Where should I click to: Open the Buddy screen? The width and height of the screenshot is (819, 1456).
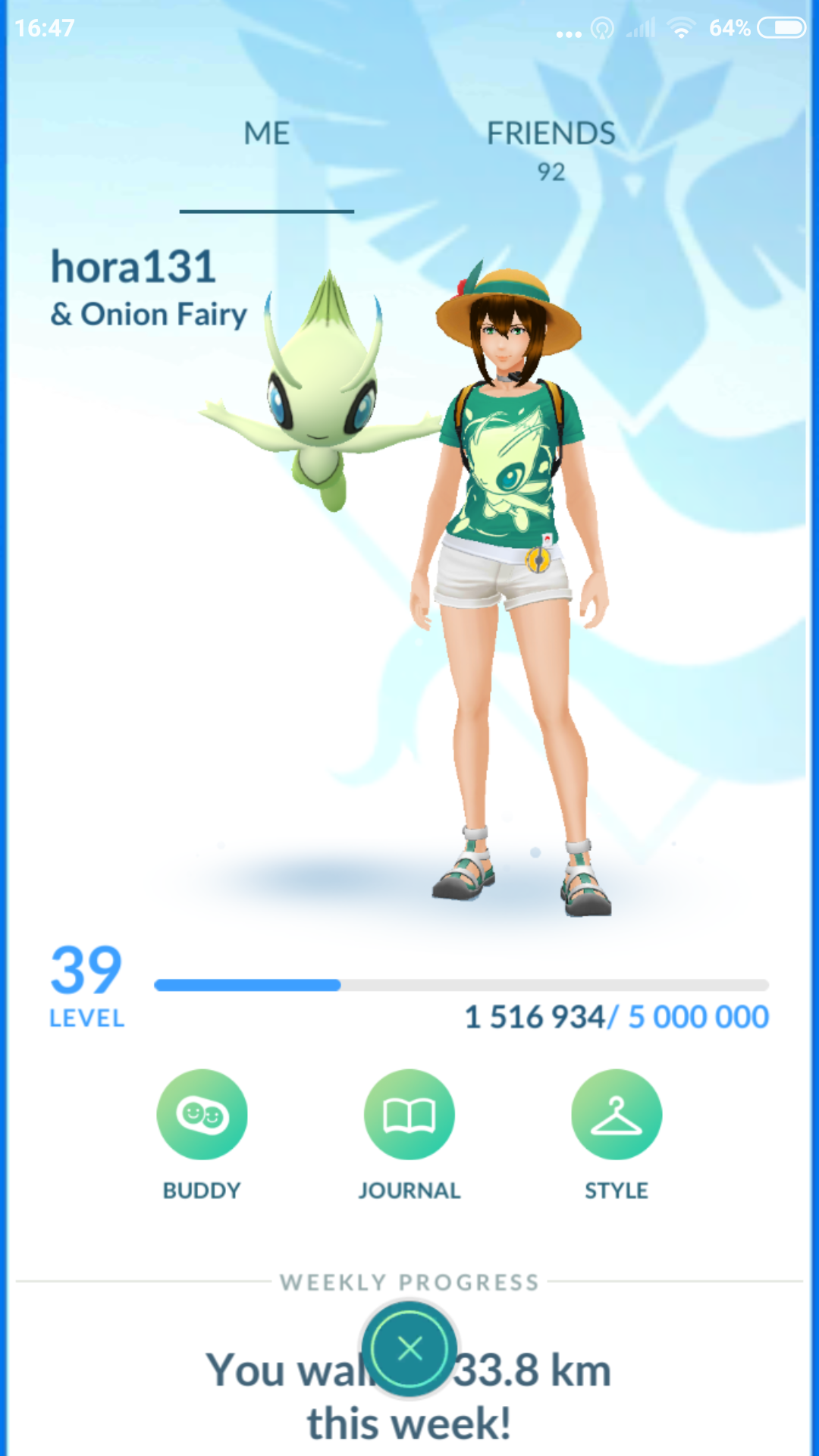point(202,1115)
